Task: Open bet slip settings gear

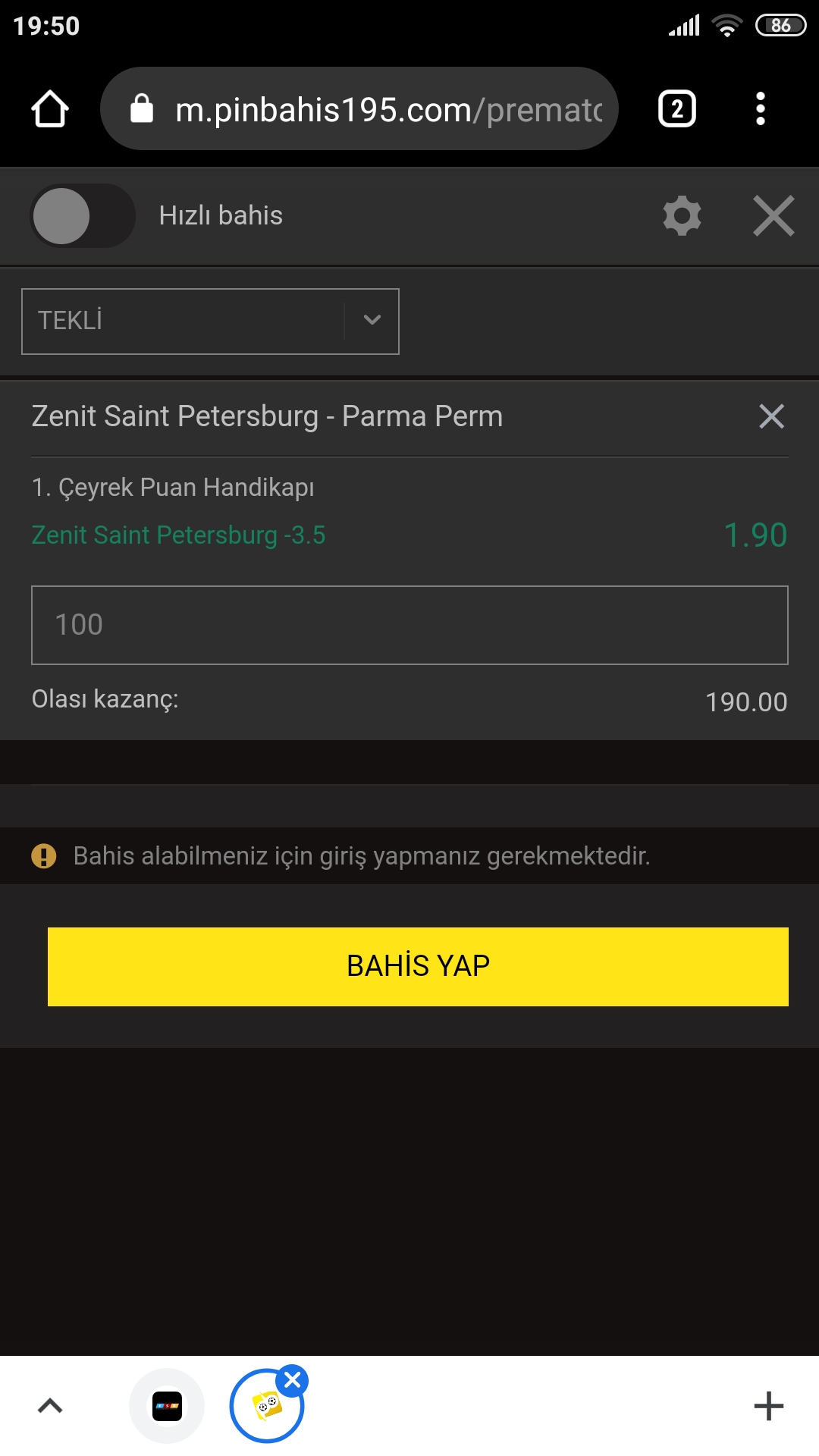Action: point(682,216)
